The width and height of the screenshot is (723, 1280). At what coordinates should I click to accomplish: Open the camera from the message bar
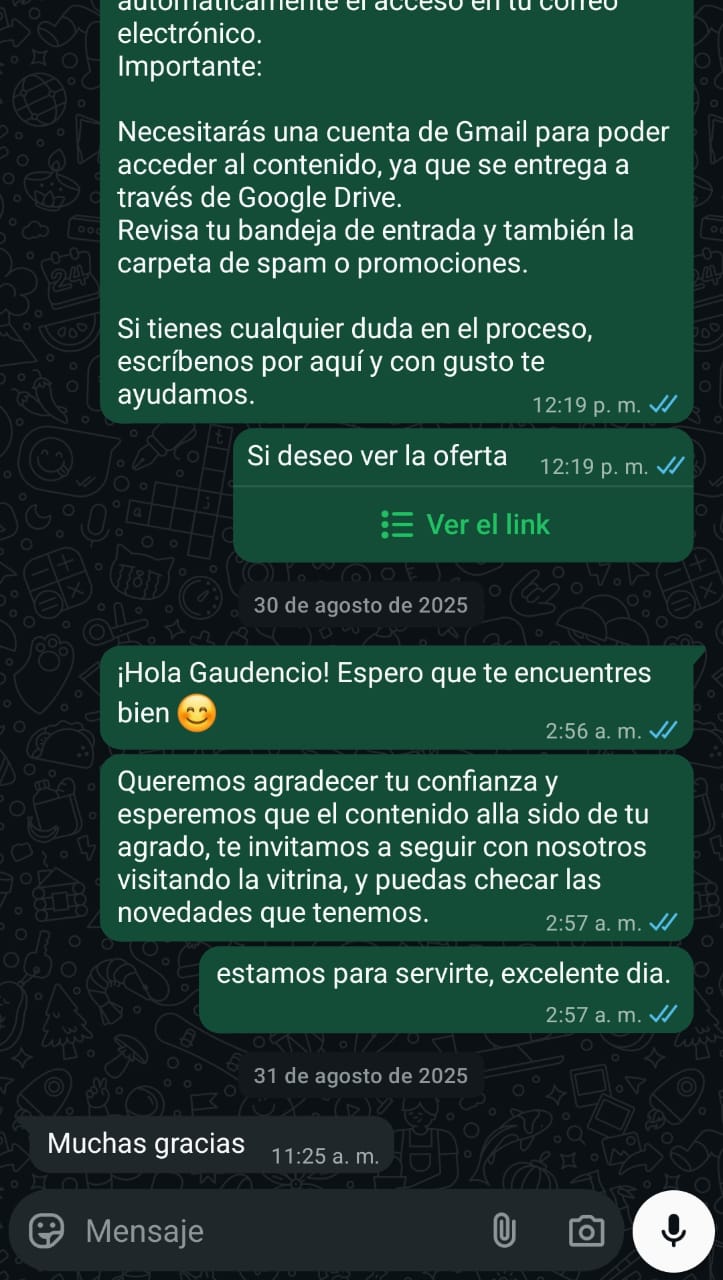[585, 1230]
